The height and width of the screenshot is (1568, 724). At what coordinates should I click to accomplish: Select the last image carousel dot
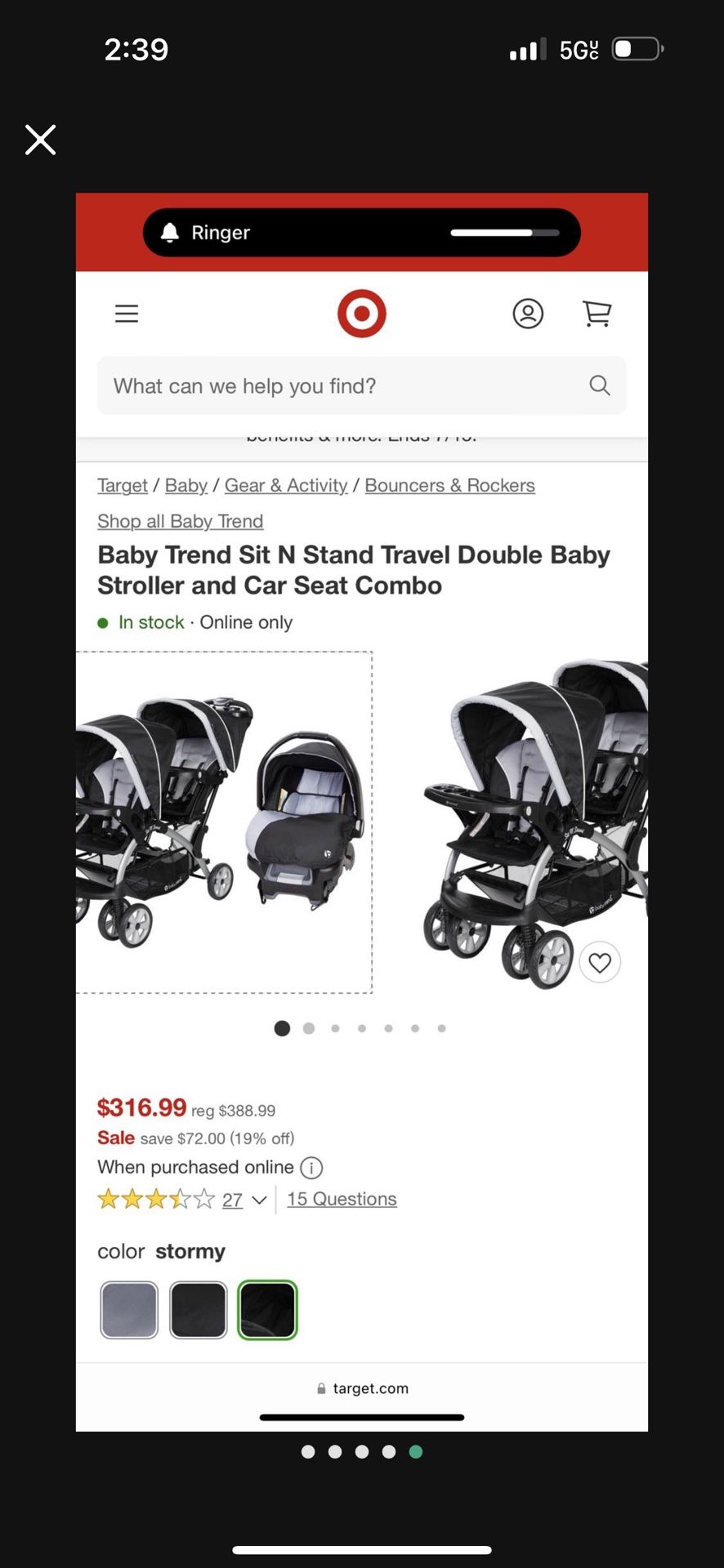tap(441, 1027)
